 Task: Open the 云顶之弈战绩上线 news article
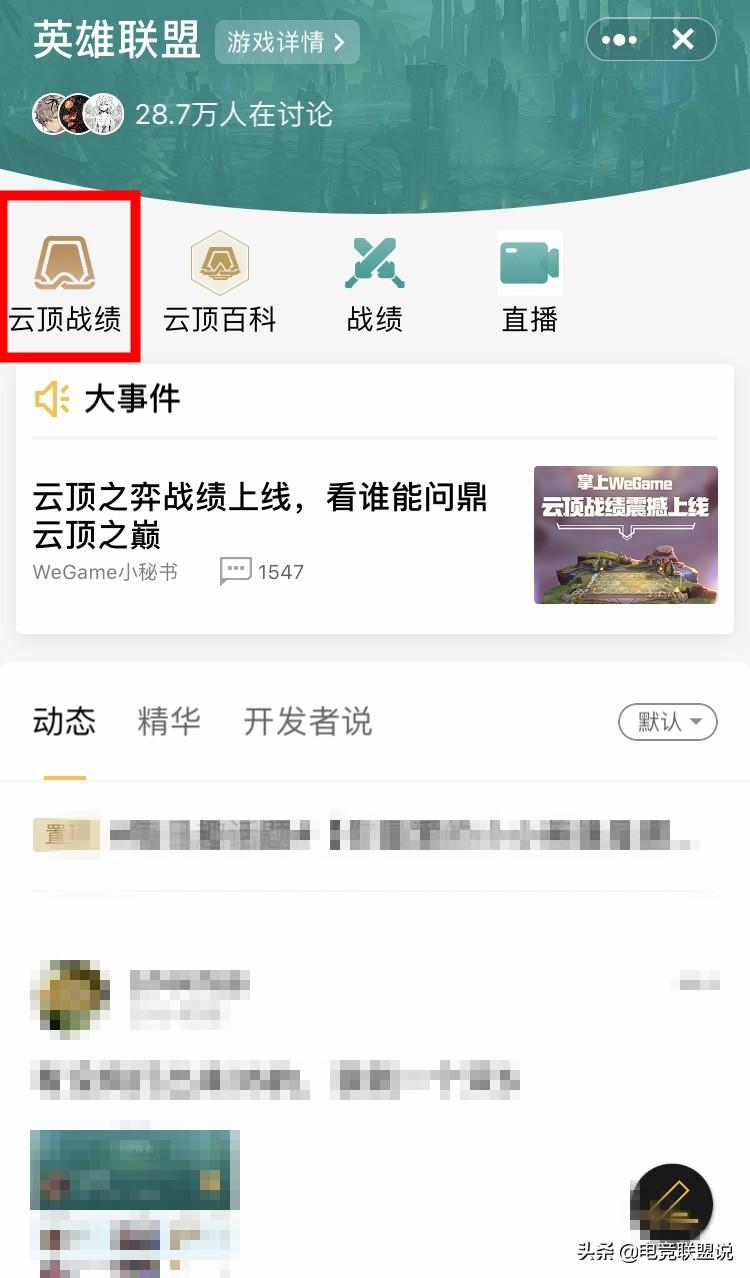[260, 515]
